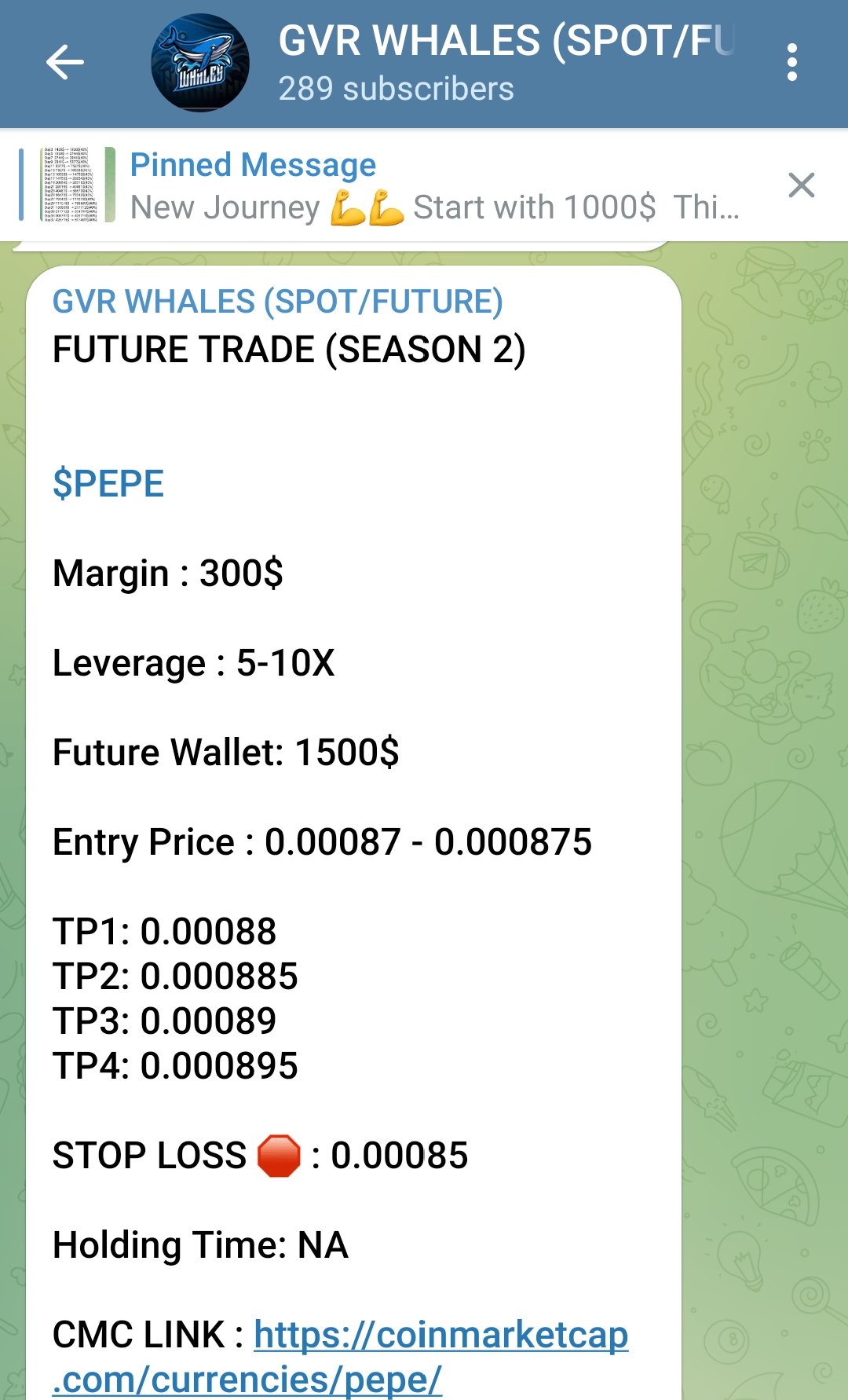This screenshot has width=848, height=1400.
Task: Open the coinmarketcap.com PEPE link
Action: click(x=340, y=1357)
